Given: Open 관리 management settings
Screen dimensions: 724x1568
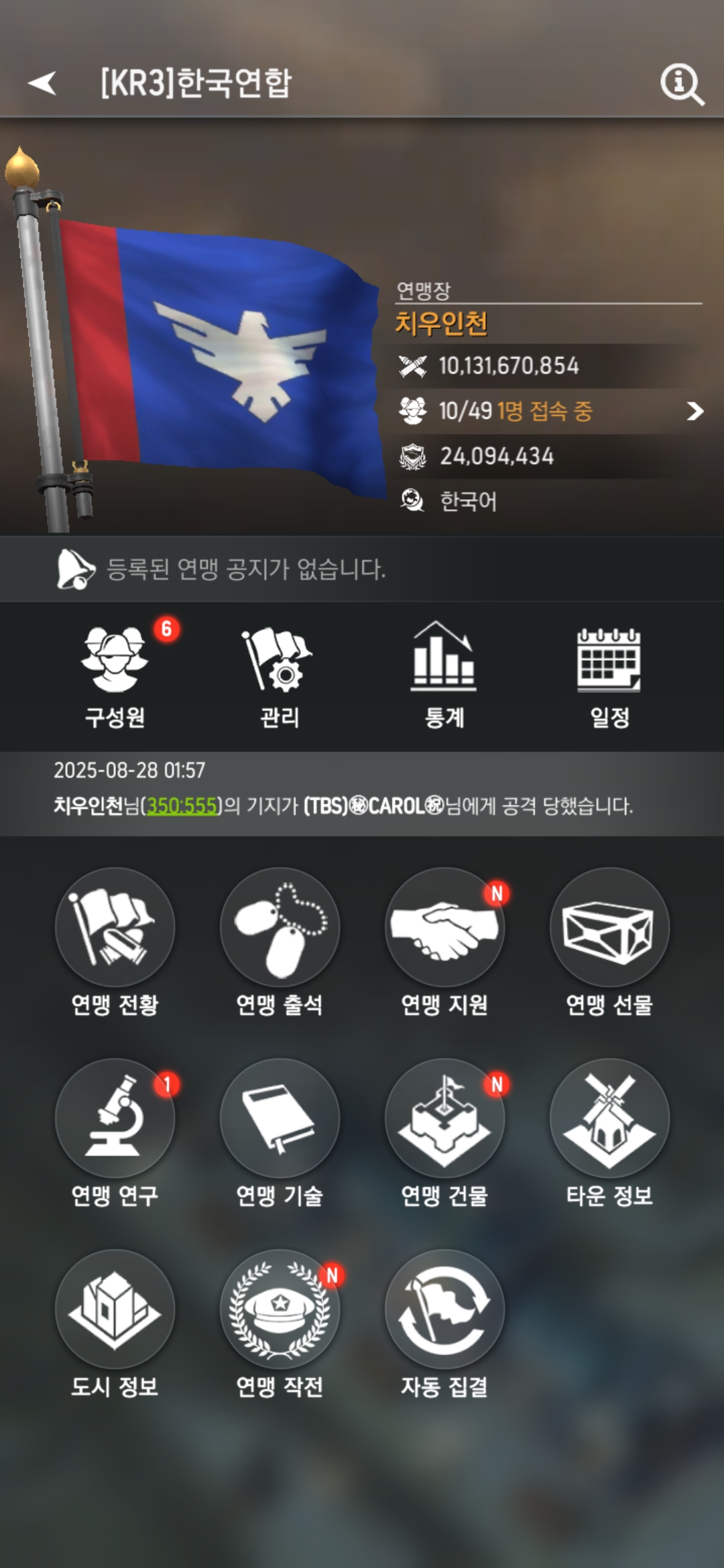Looking at the screenshot, I should click(x=280, y=675).
